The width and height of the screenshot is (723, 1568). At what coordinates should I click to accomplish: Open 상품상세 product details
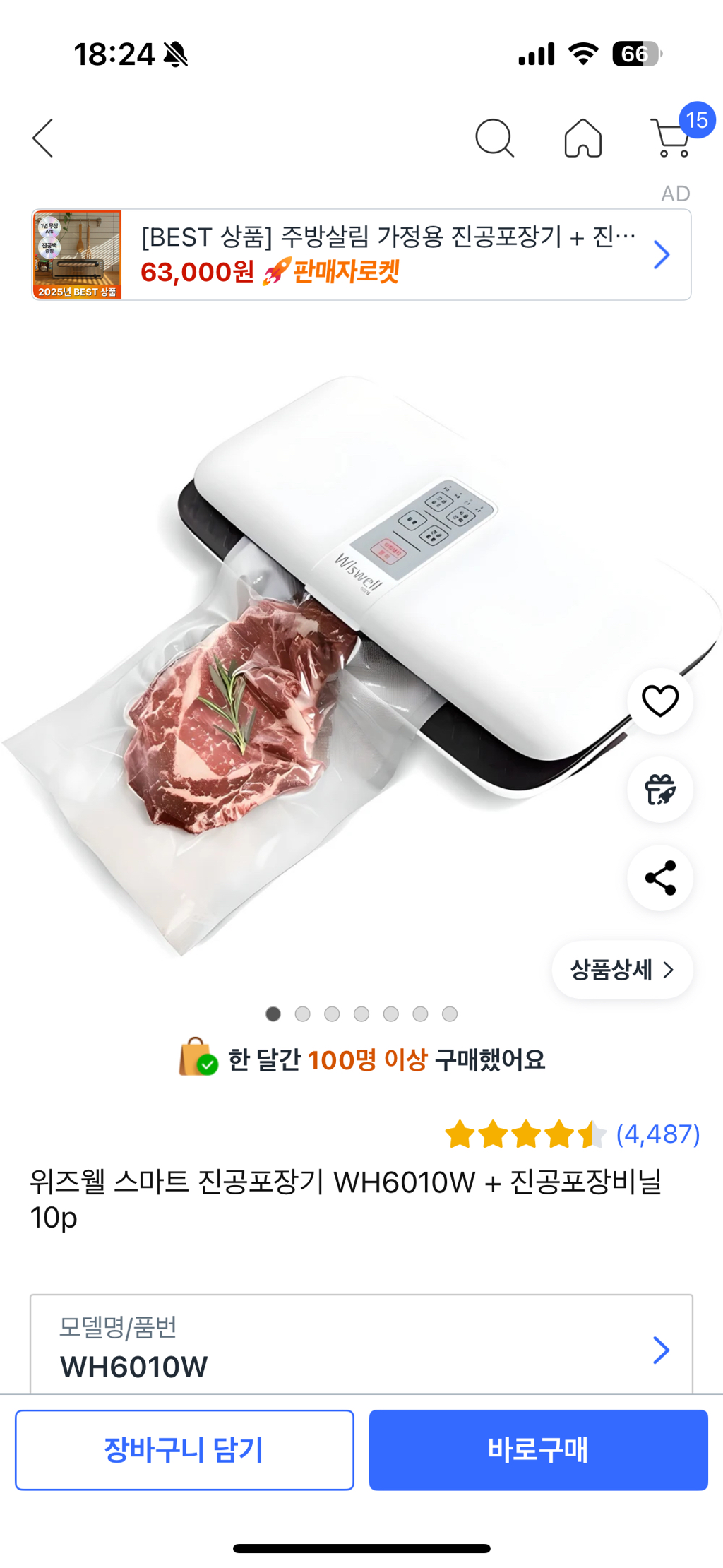pyautogui.click(x=622, y=970)
